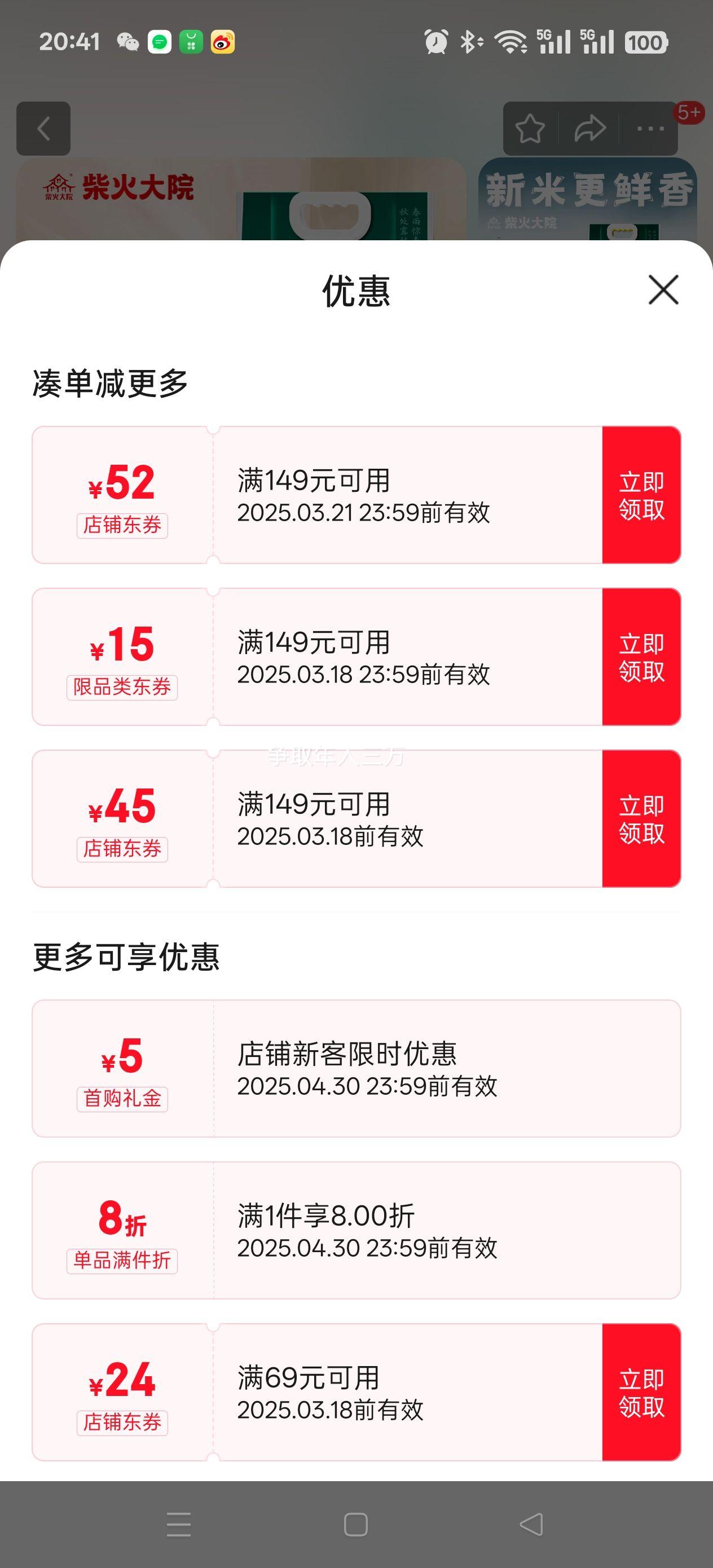Share this product page
713x1568 pixels.
590,129
